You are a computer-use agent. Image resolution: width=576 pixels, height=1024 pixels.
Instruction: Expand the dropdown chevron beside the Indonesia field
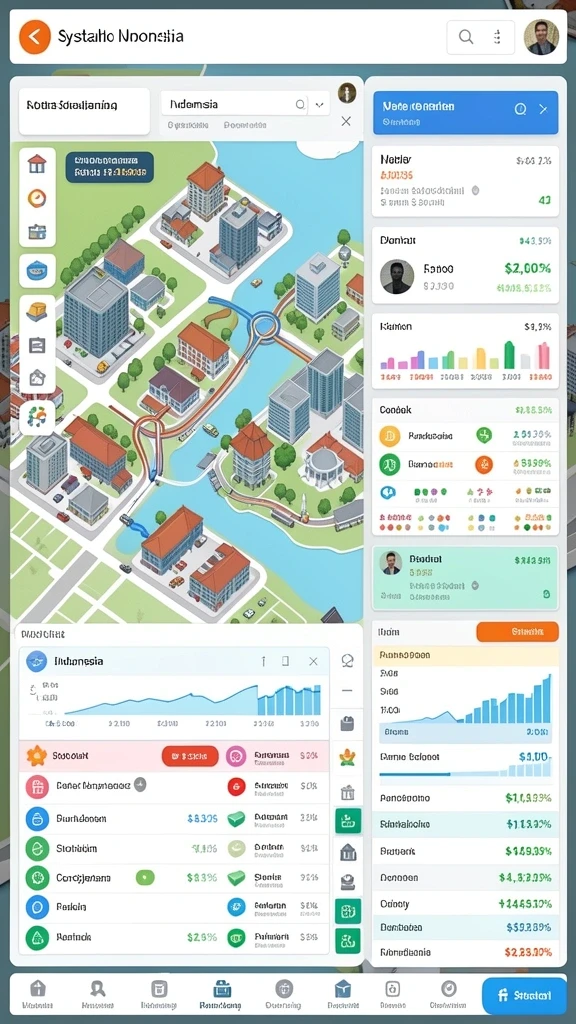tap(320, 104)
